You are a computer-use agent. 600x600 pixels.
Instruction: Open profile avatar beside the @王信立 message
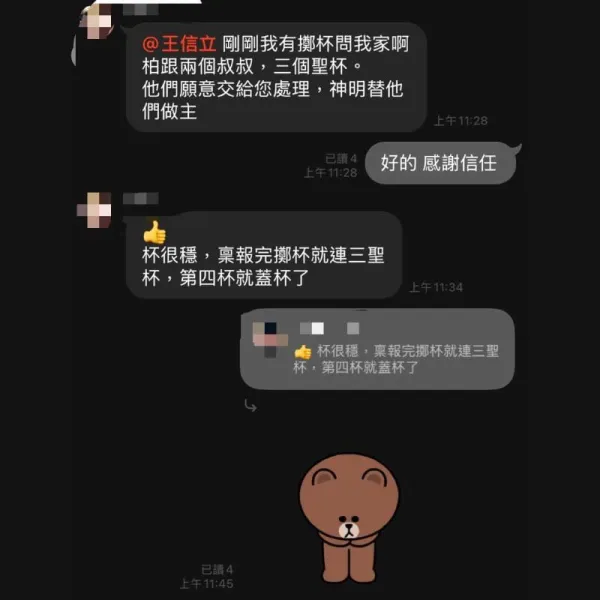point(97,22)
